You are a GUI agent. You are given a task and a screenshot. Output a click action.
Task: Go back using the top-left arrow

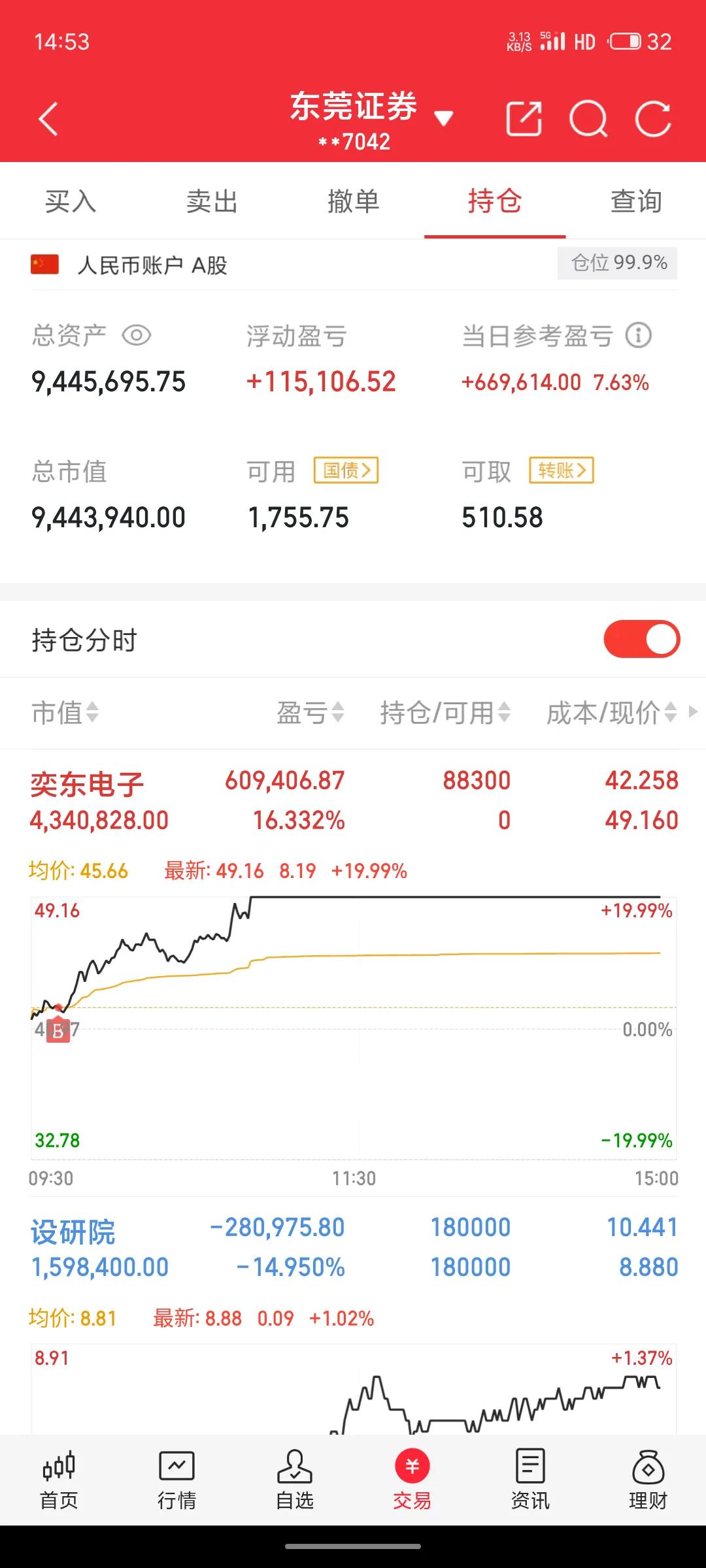click(x=48, y=119)
